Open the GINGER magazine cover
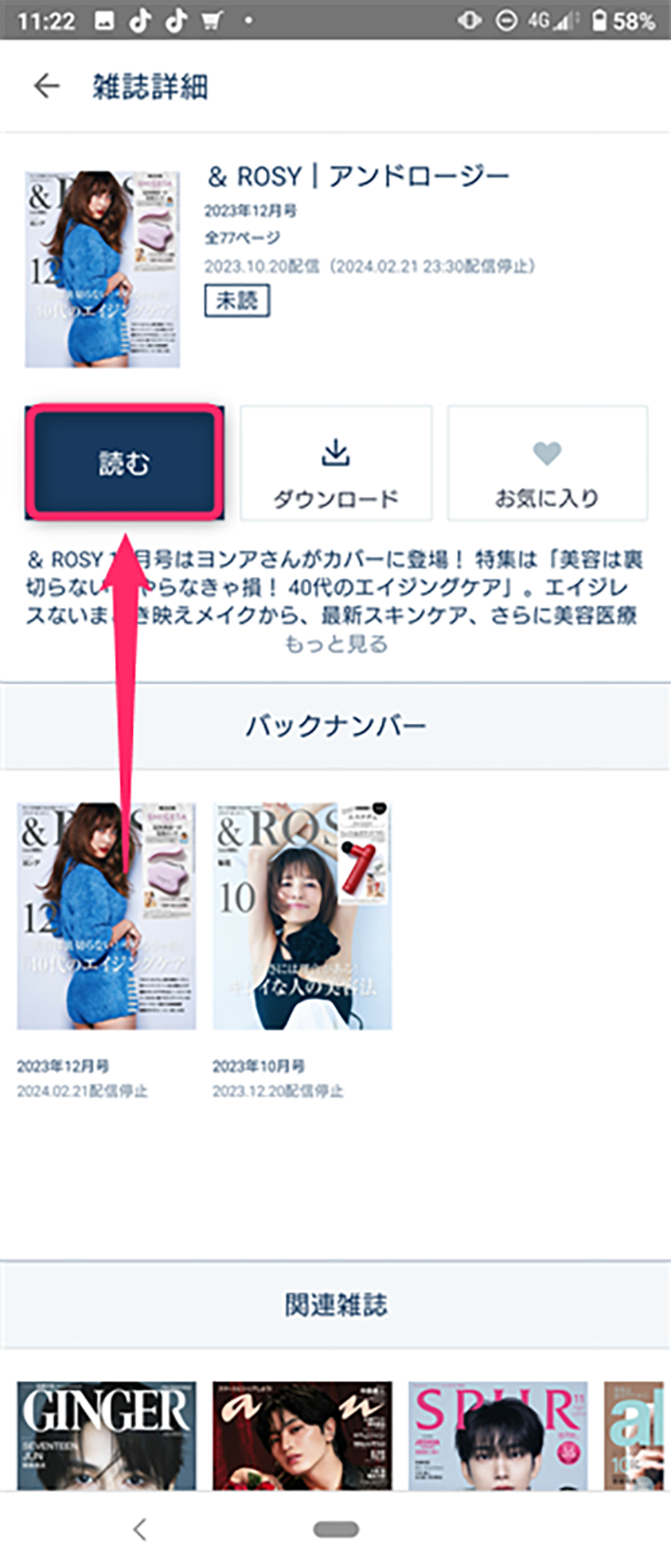Image resolution: width=671 pixels, height=1568 pixels. (x=107, y=1434)
